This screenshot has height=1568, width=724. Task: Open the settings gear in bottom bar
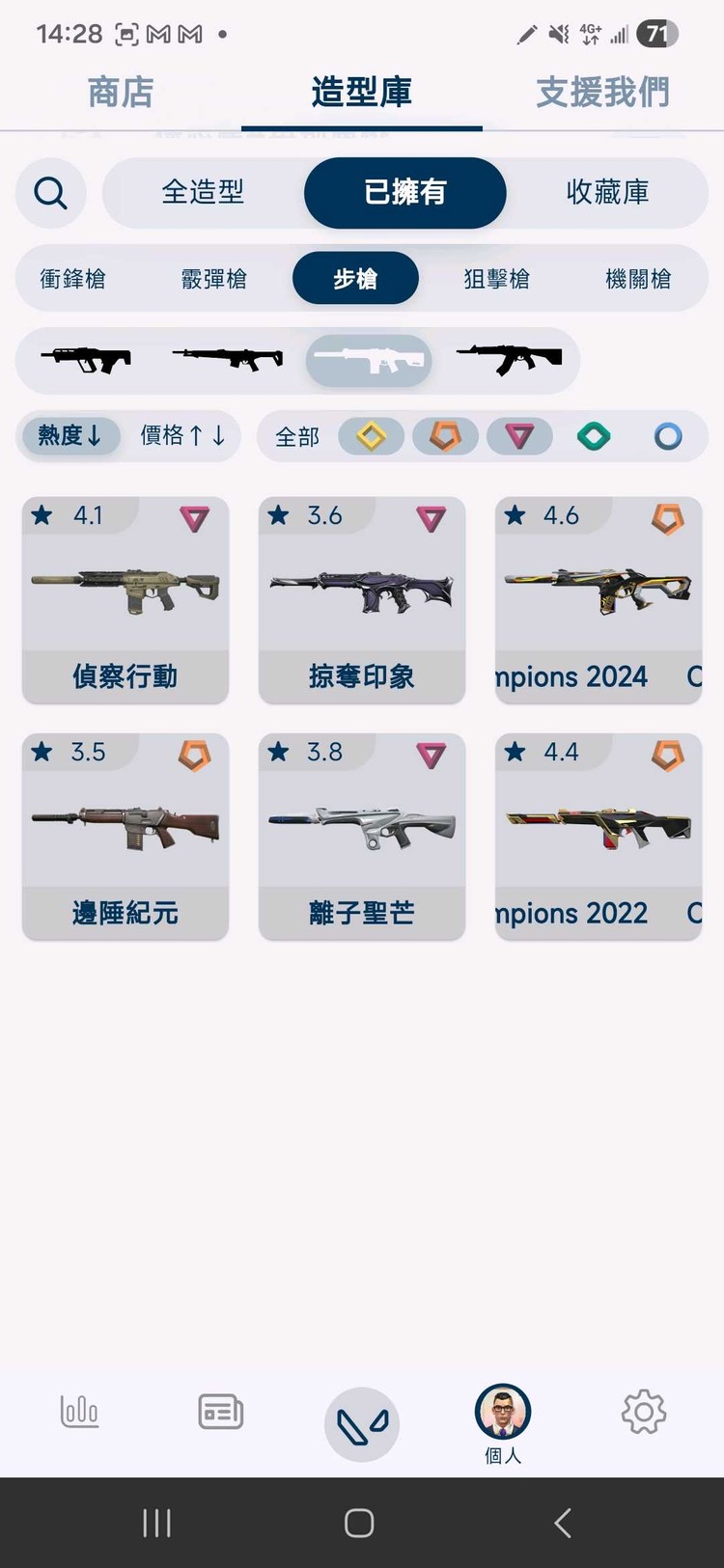coord(643,1412)
